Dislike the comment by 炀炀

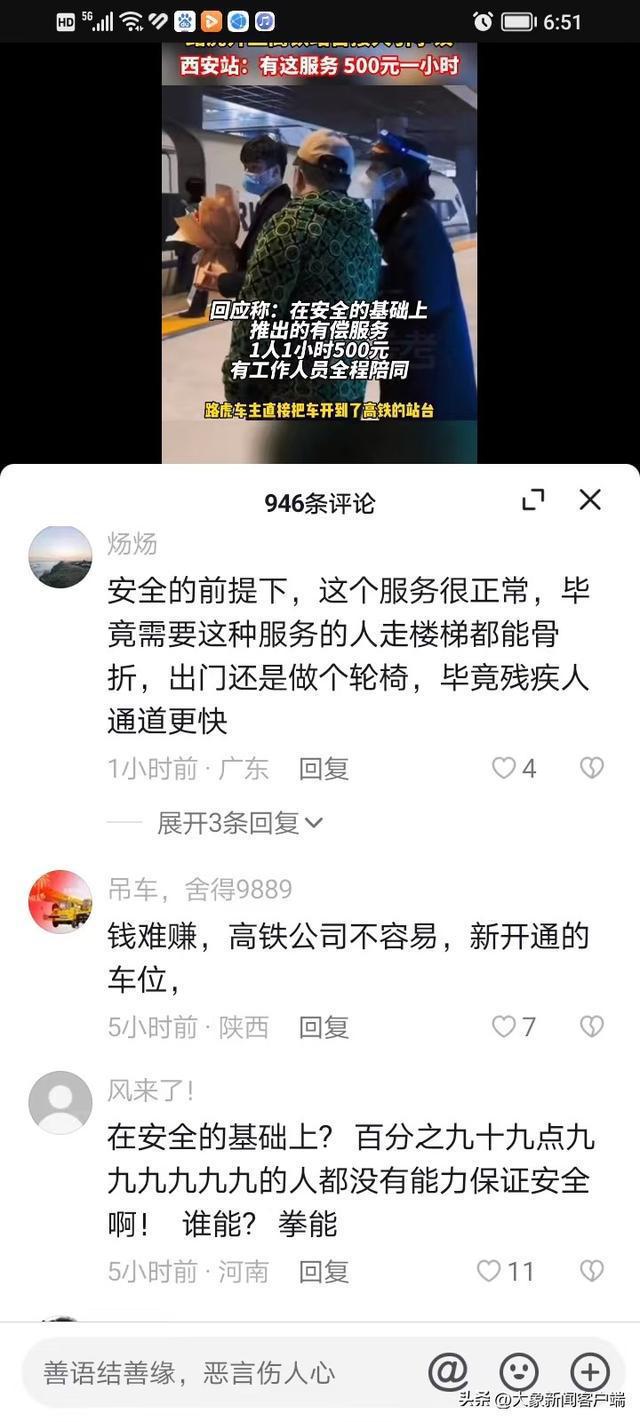tap(591, 768)
